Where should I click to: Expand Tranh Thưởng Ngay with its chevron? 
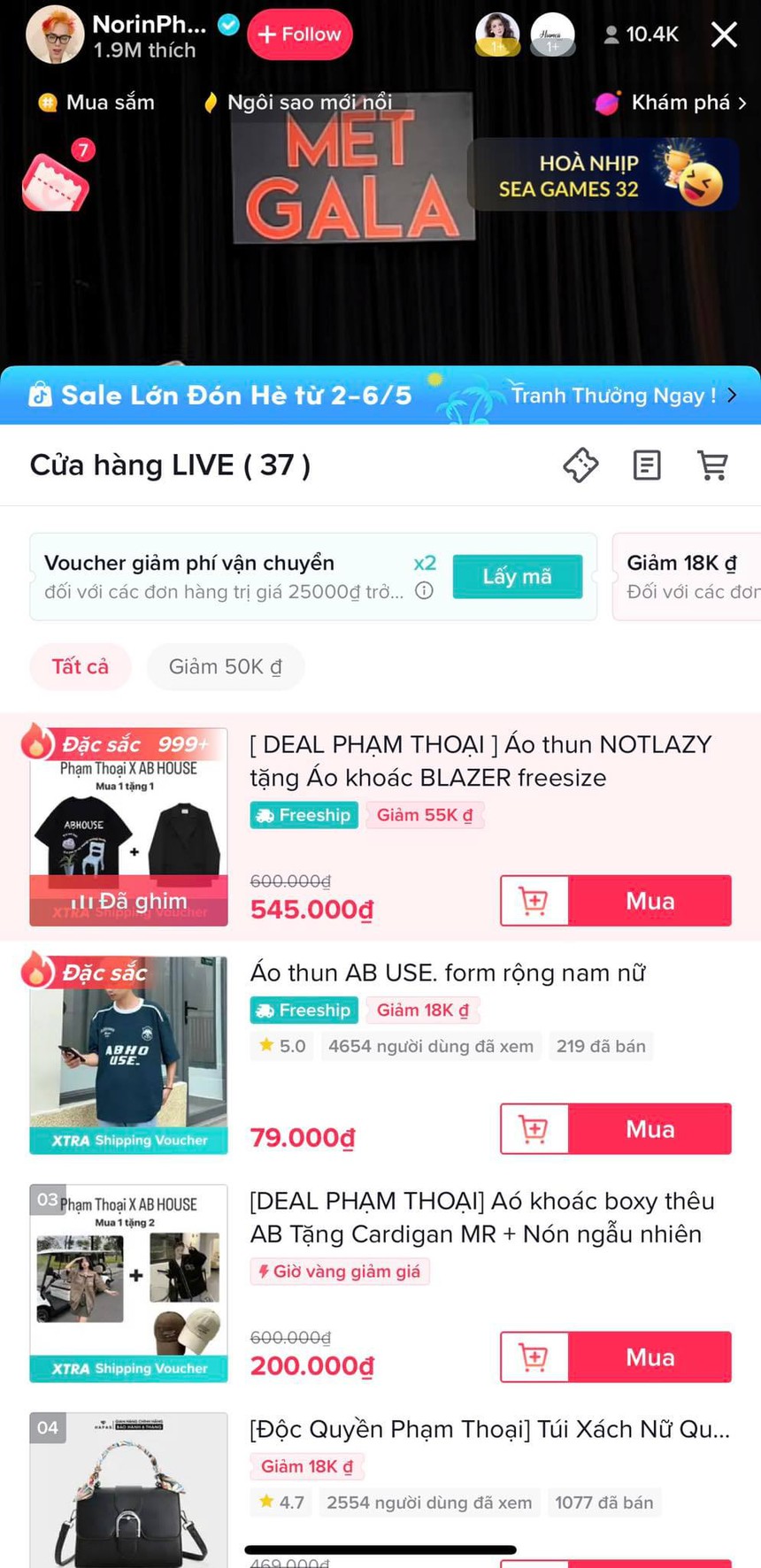click(731, 396)
